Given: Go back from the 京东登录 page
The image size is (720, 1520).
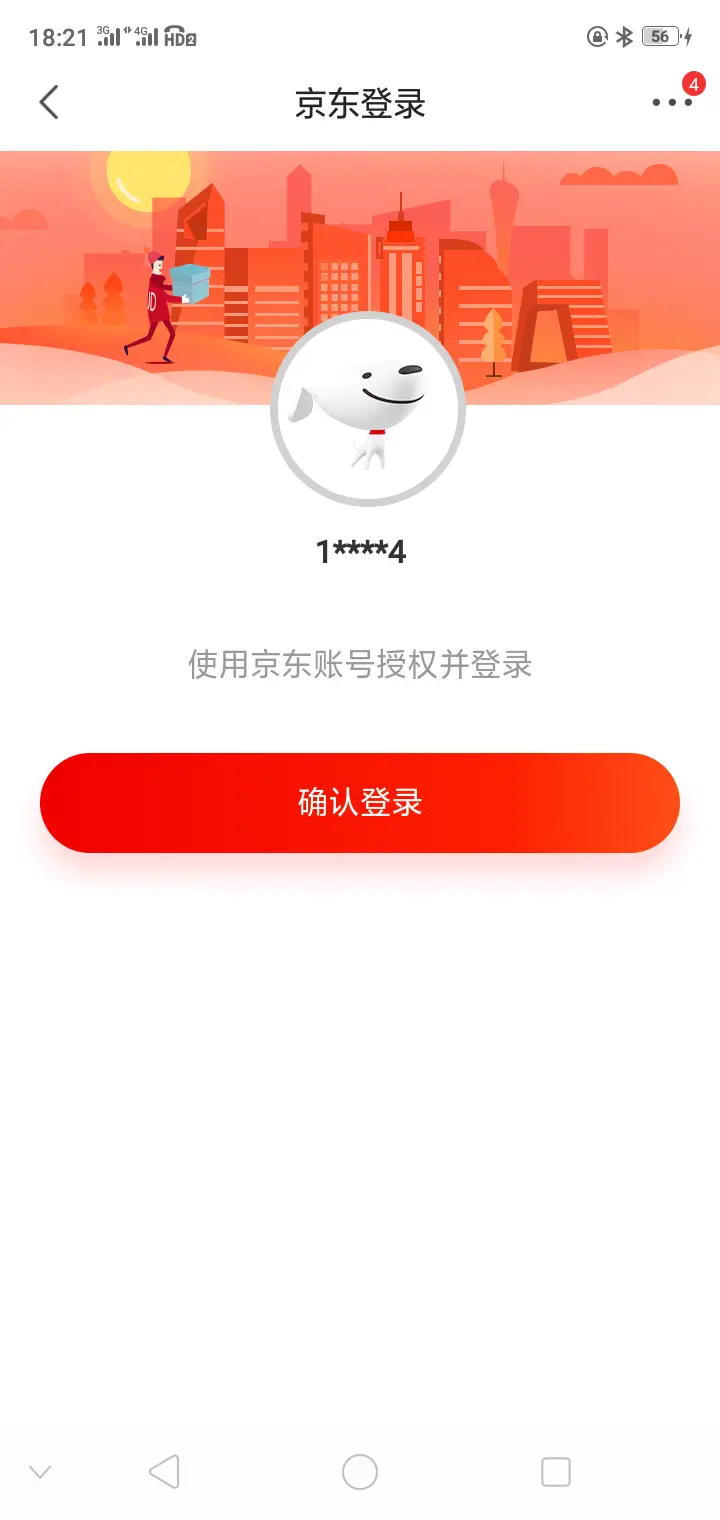Looking at the screenshot, I should pos(48,102).
